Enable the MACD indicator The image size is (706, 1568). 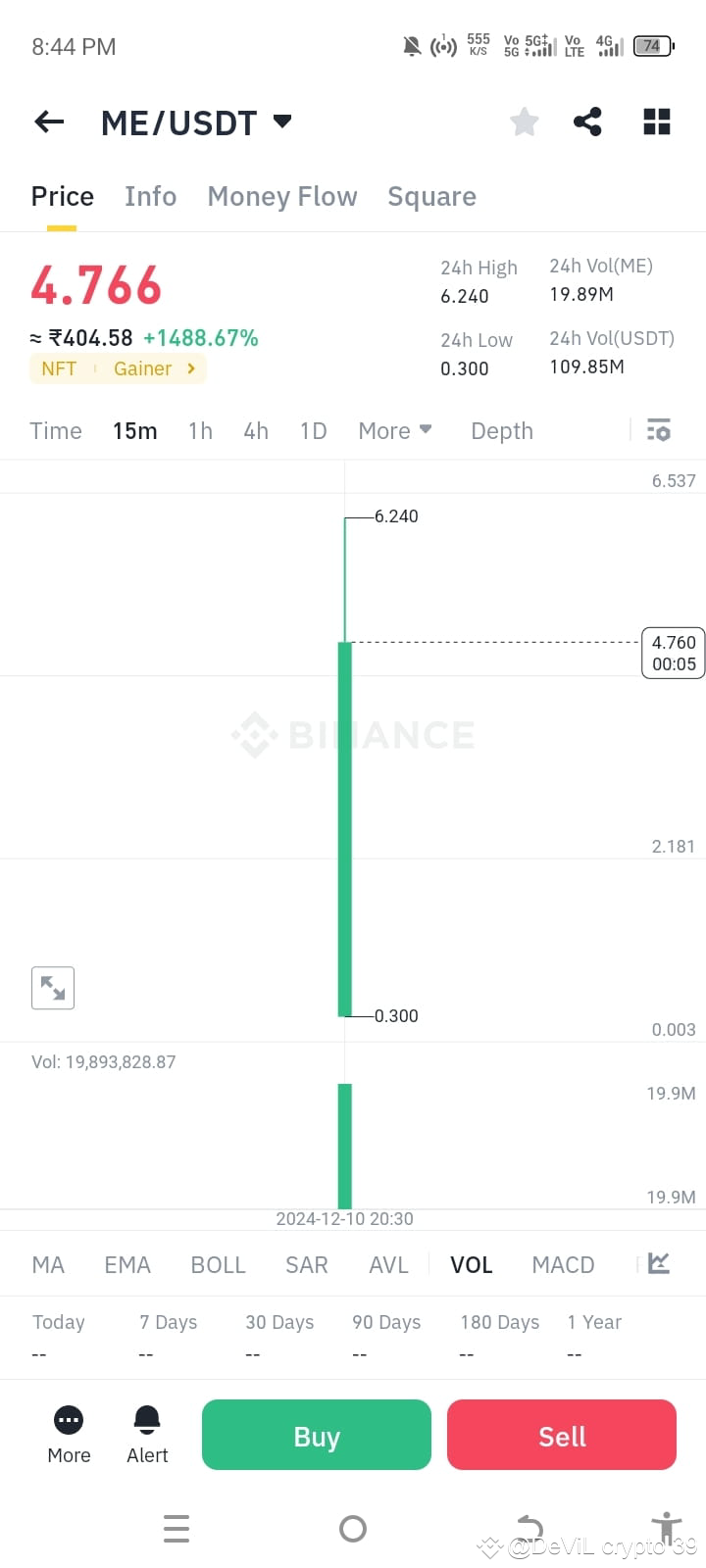[x=563, y=1264]
